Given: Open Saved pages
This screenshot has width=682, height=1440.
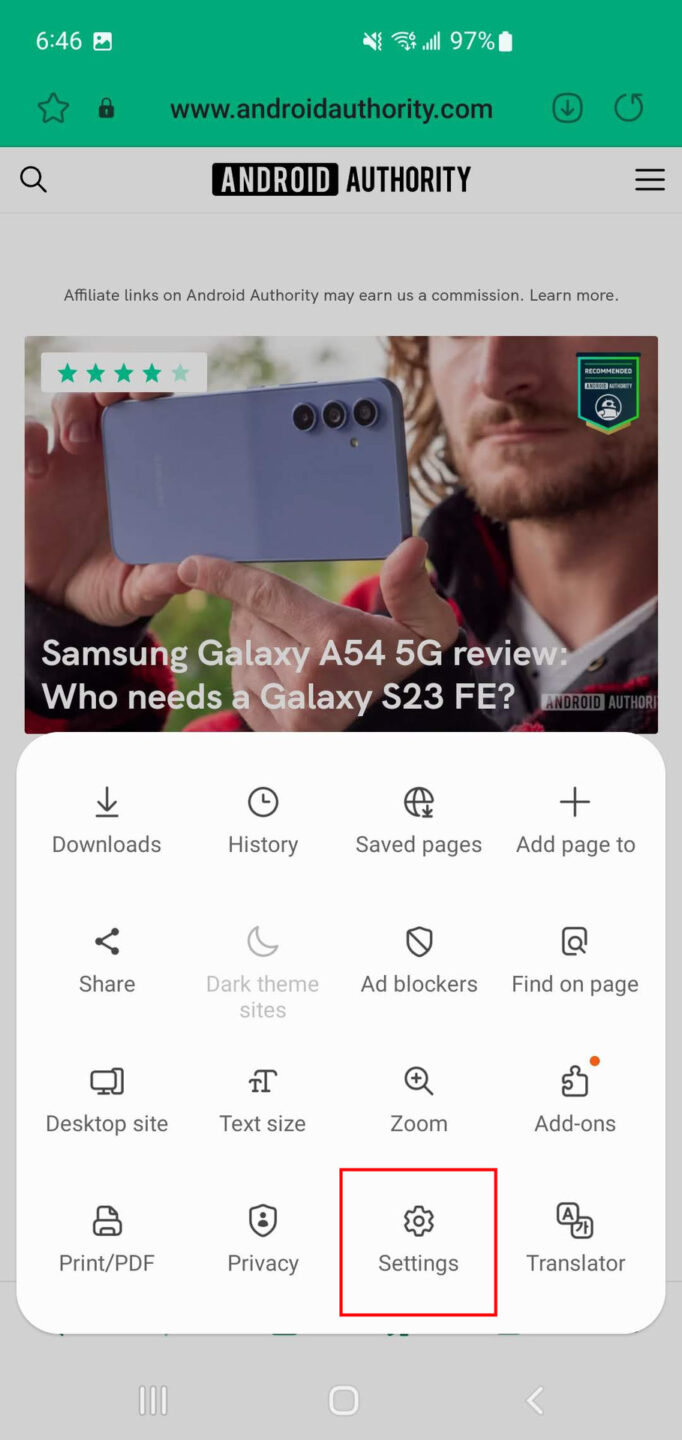Looking at the screenshot, I should coord(418,821).
